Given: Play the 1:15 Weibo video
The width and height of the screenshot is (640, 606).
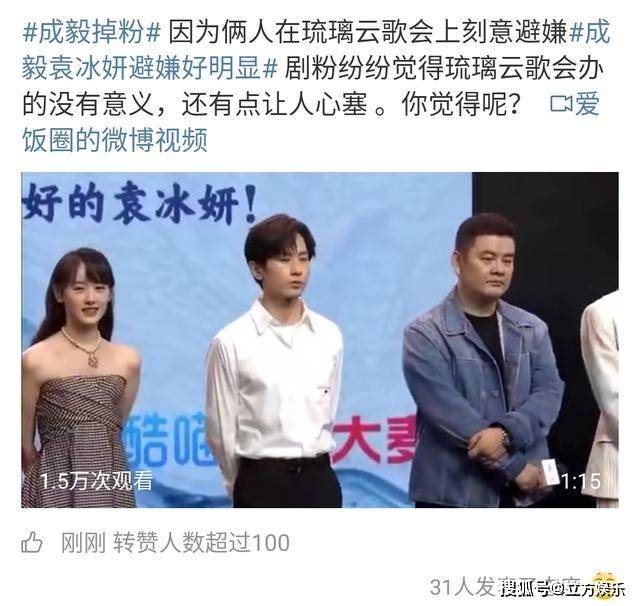Looking at the screenshot, I should pyautogui.click(x=320, y=340).
